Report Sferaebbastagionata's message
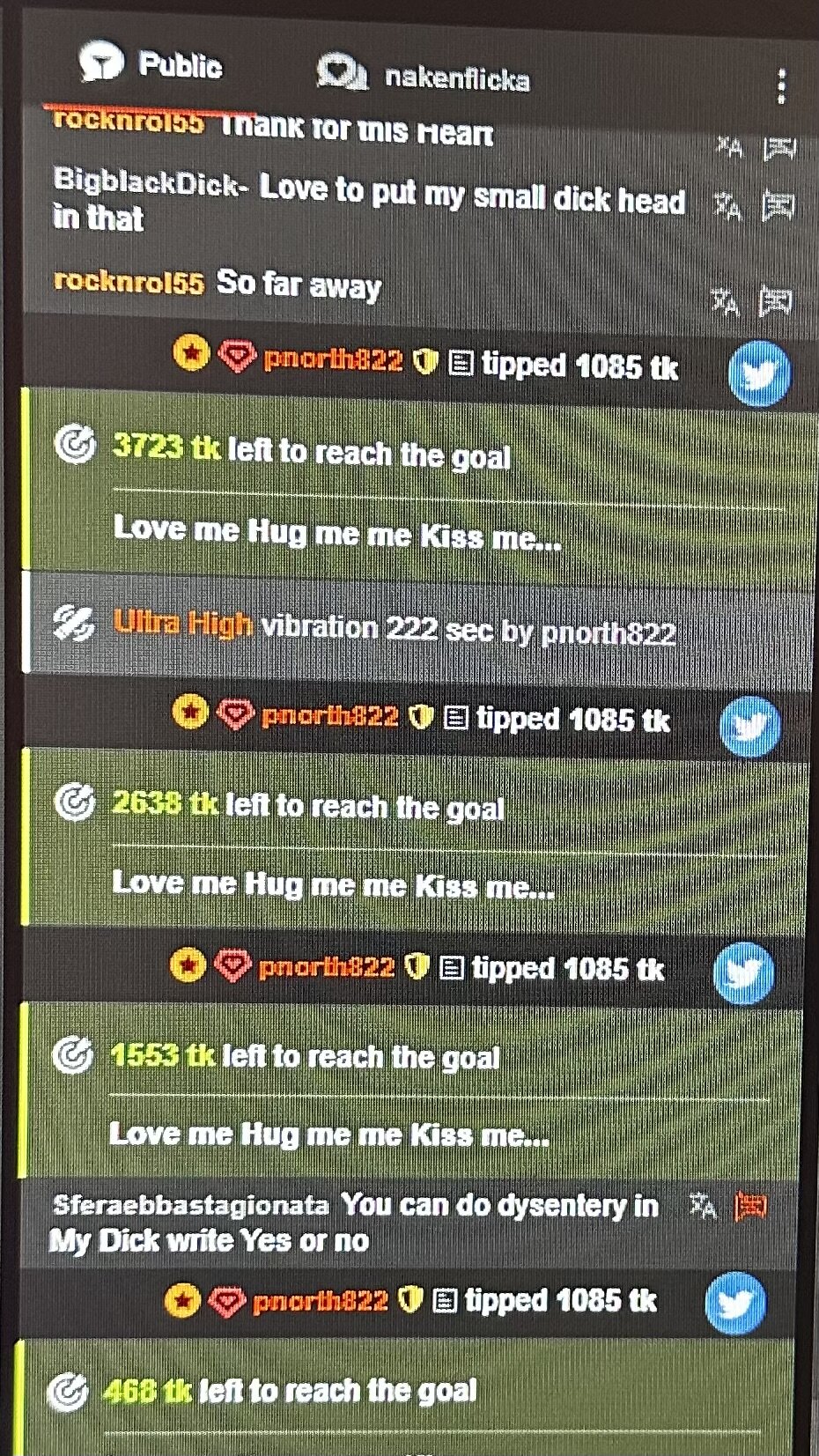 coord(750,1206)
